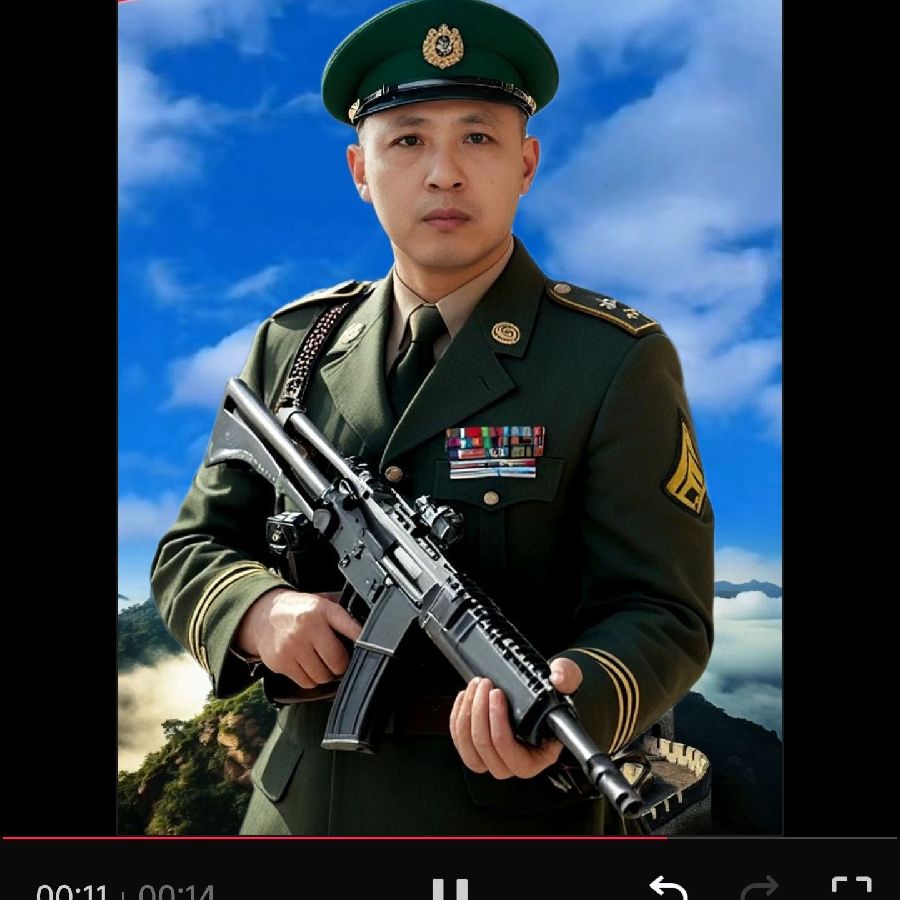This screenshot has height=900, width=900.
Task: Undo the last edit
Action: [667, 887]
